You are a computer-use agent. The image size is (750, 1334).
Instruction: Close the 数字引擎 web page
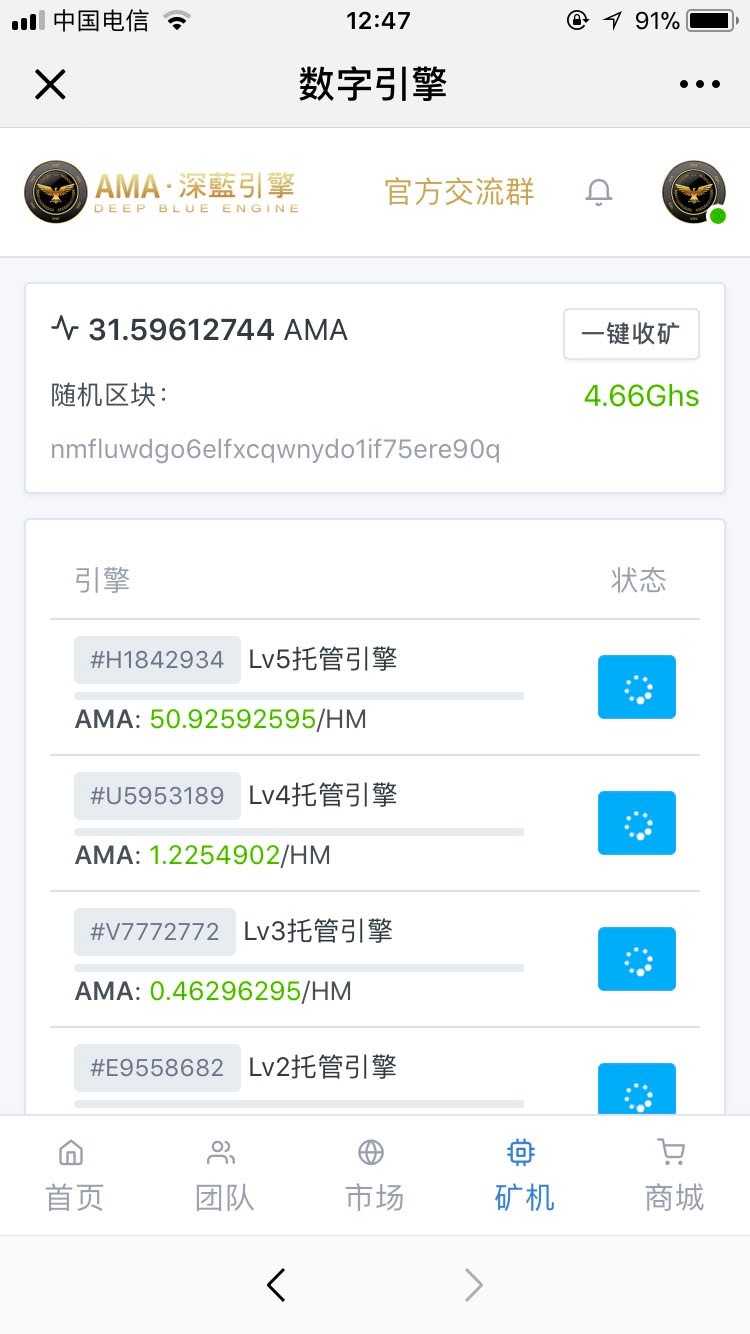click(x=50, y=85)
